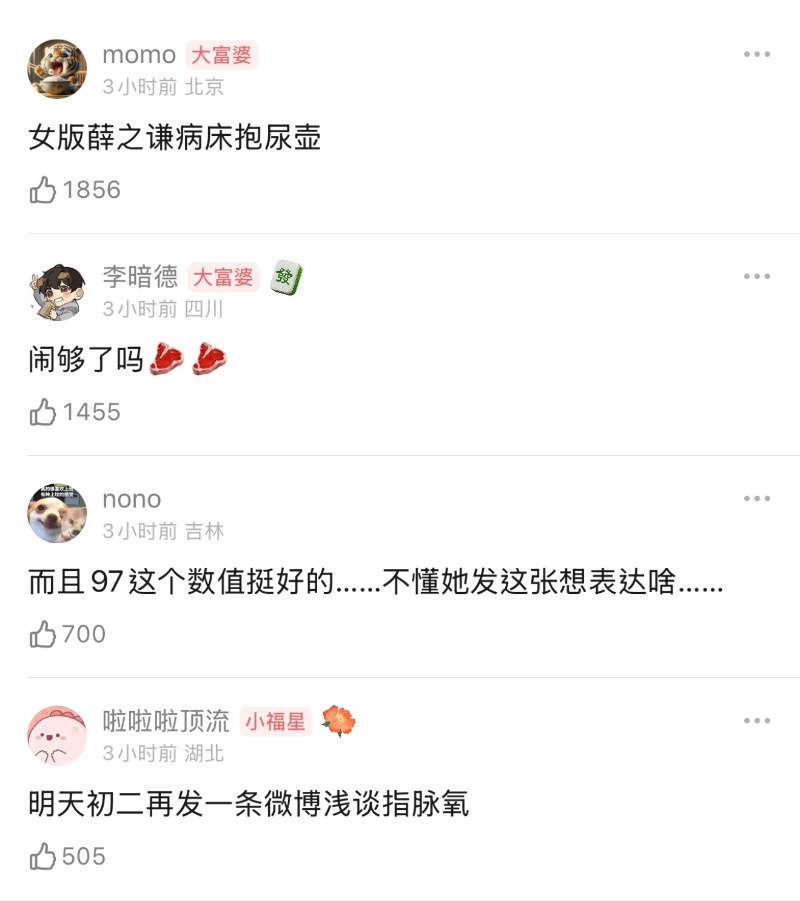Tap the three dots on nono's comment
The height and width of the screenshot is (901, 800).
tap(756, 498)
